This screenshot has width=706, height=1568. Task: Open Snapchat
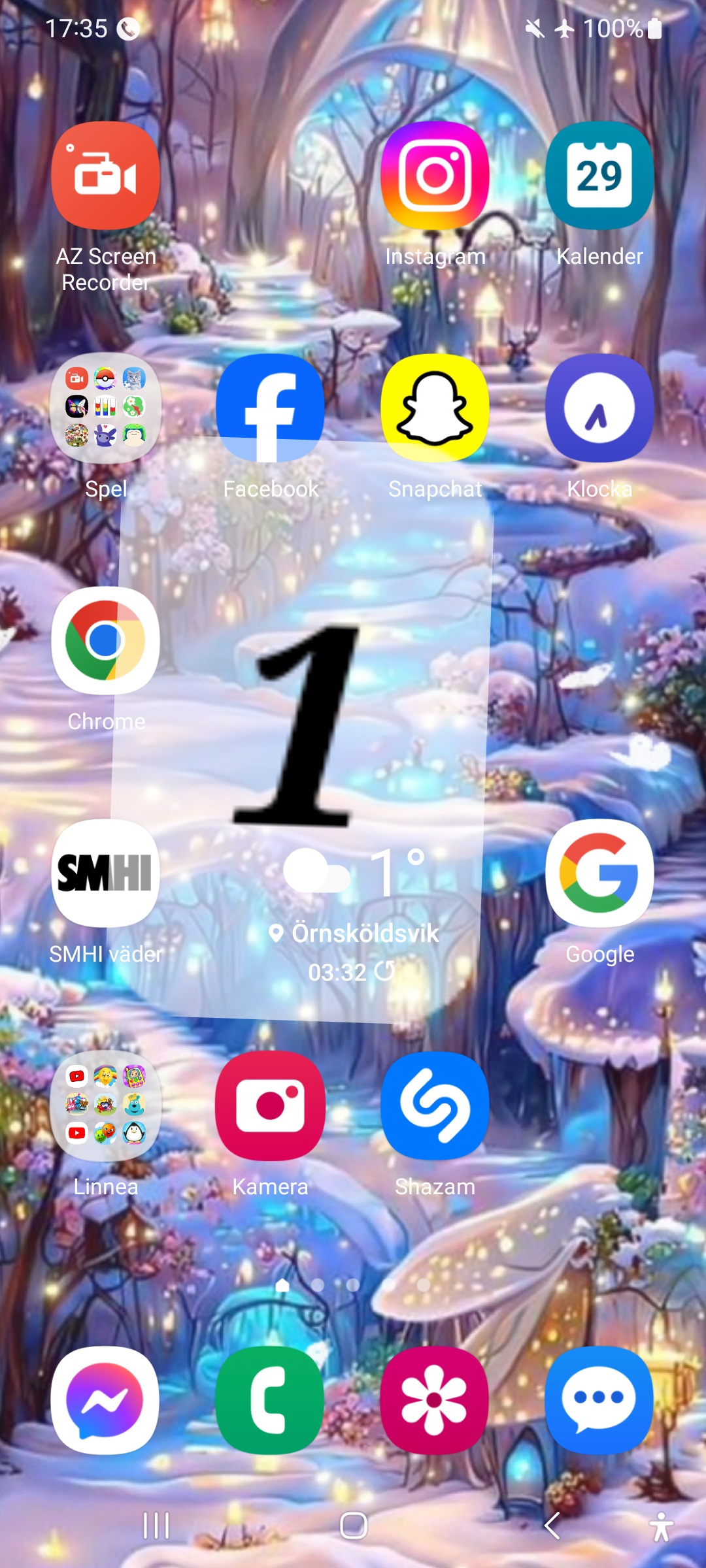(435, 408)
